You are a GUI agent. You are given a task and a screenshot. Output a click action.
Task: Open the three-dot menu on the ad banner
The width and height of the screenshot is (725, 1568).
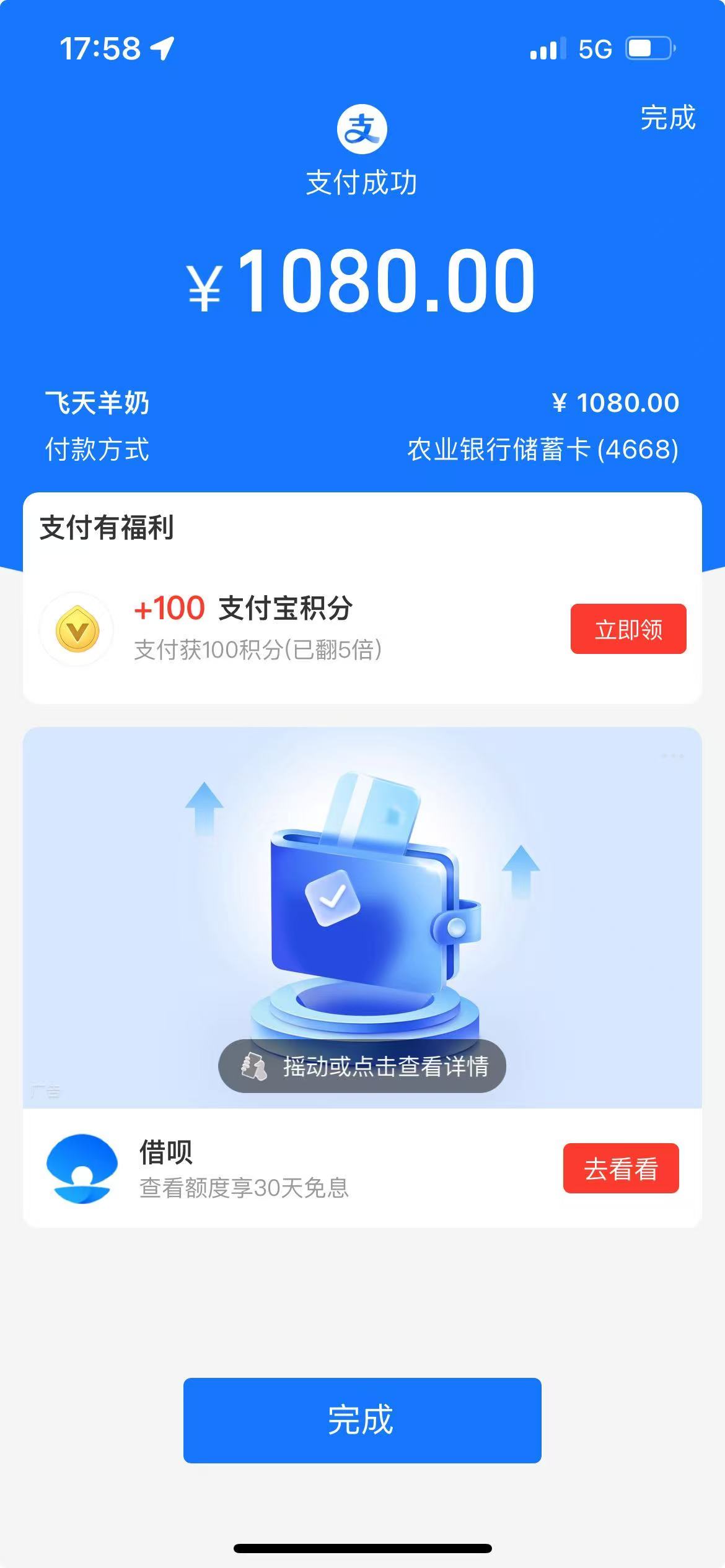tap(672, 756)
